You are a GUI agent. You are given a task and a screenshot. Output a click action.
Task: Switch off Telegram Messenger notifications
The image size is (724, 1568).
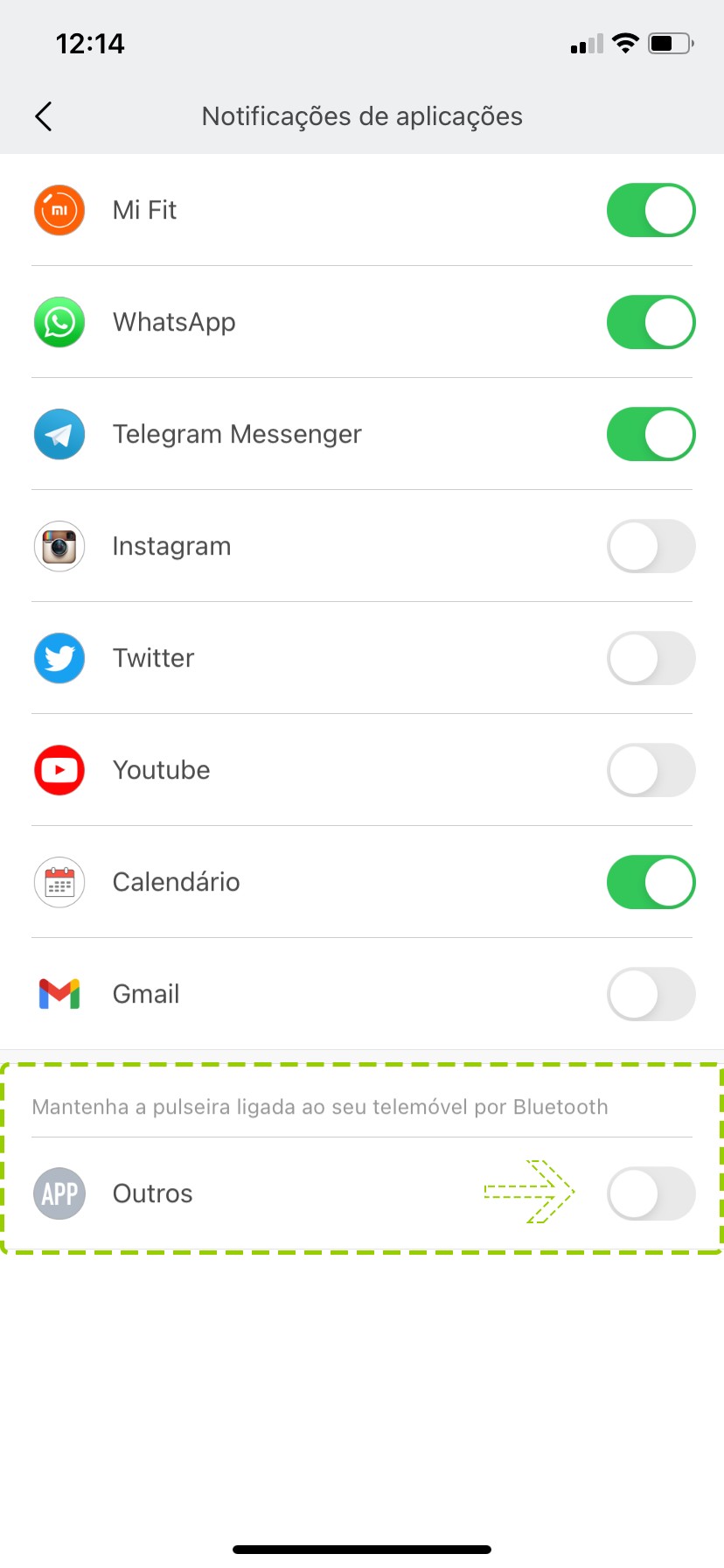(x=651, y=434)
